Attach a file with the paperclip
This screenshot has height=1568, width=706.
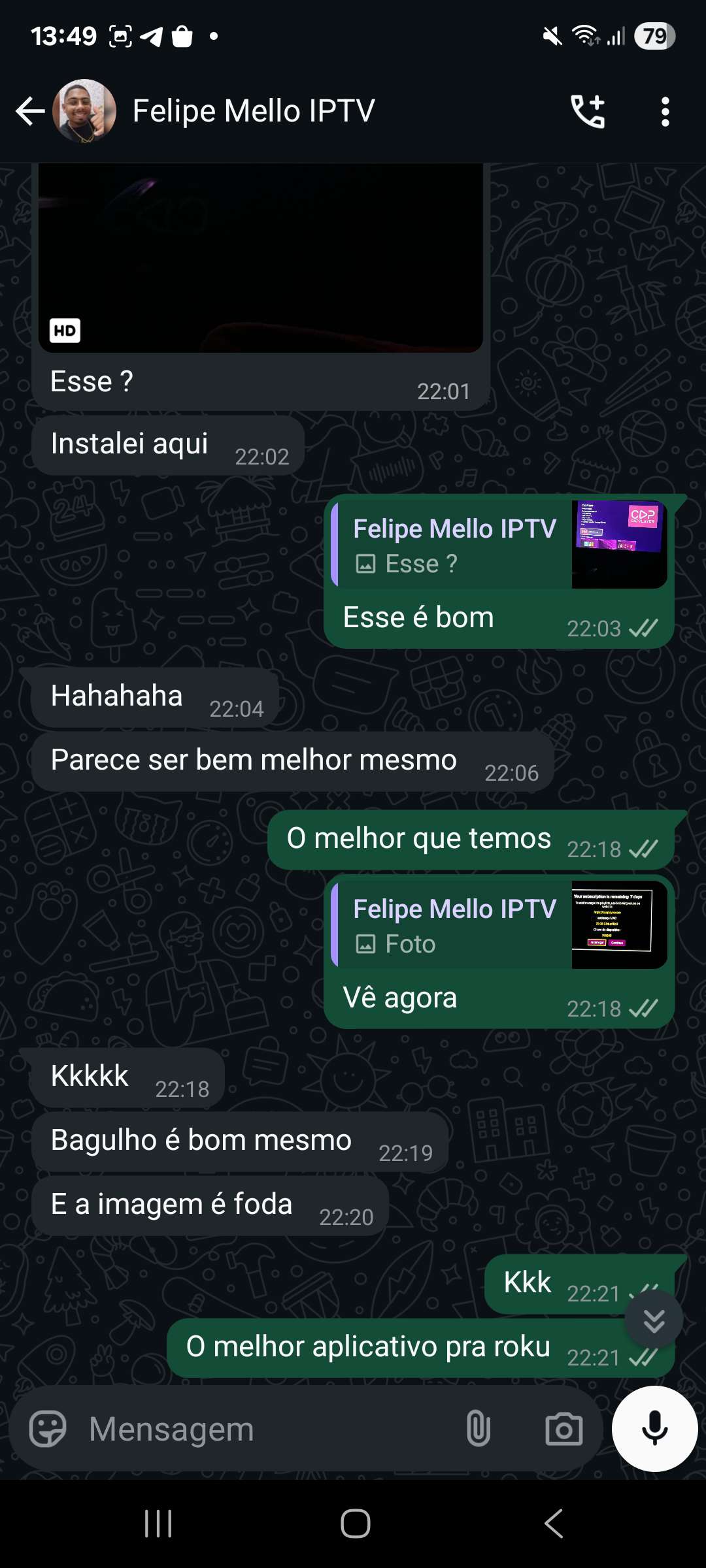[478, 1429]
